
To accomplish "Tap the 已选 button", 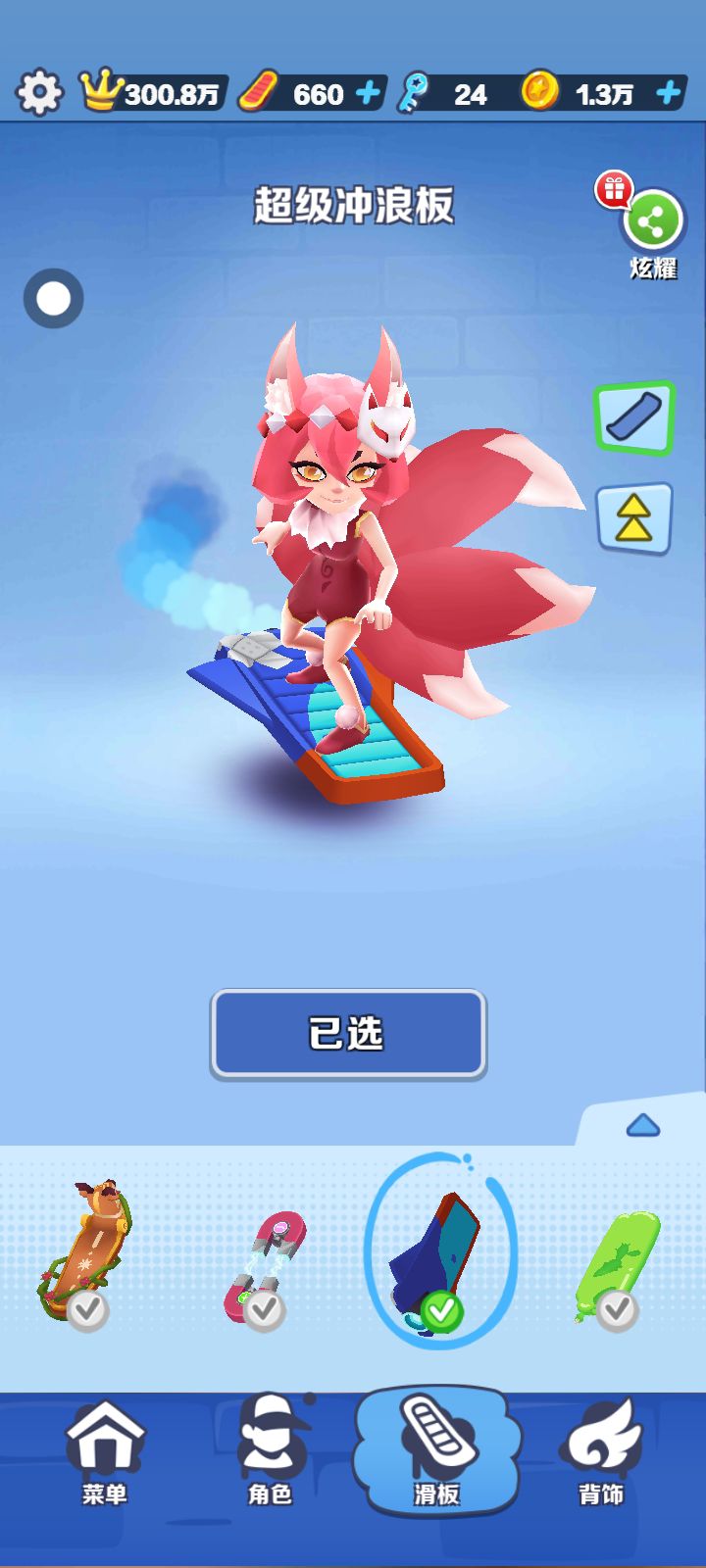I will point(348,1034).
